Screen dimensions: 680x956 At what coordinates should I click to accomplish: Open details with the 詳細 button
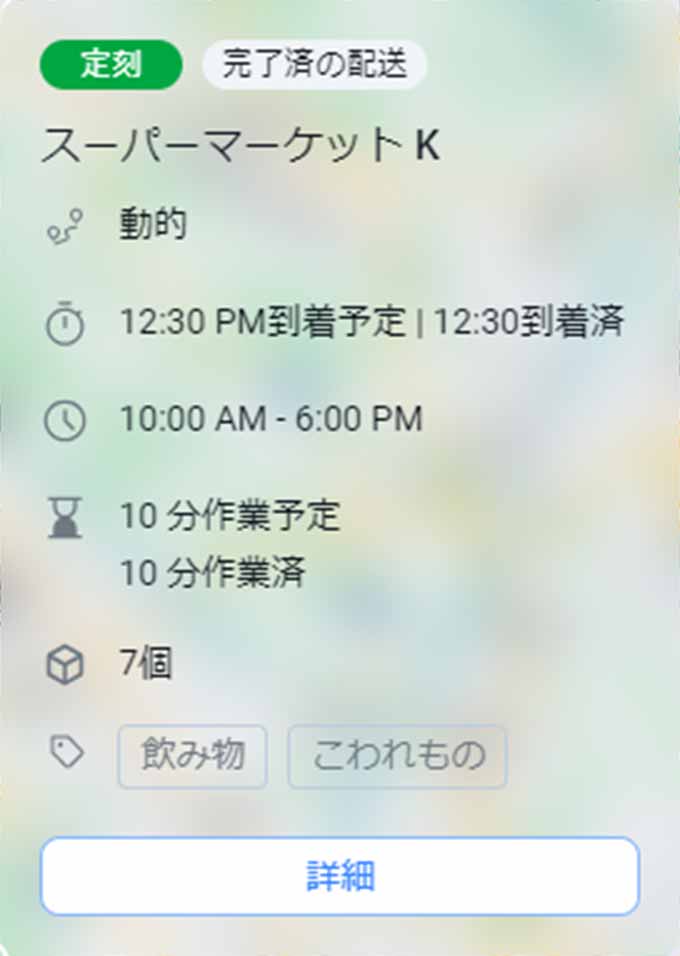point(339,876)
